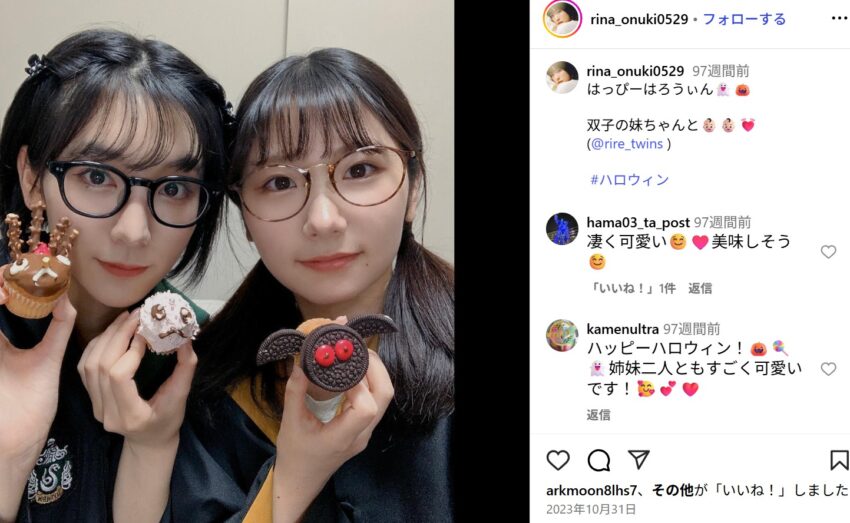Open the #ハロウィン hashtag
850x523 pixels.
coord(629,180)
